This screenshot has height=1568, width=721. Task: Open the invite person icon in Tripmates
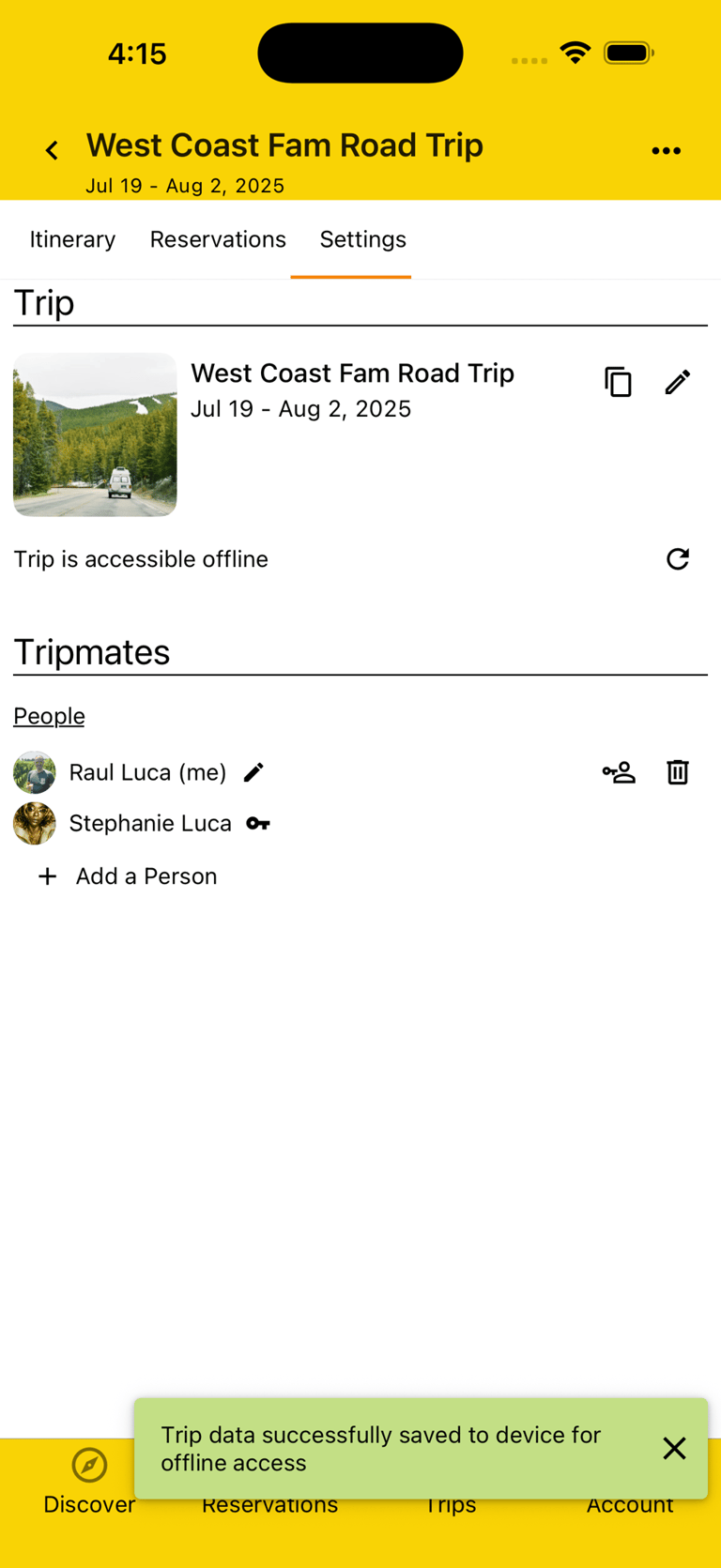(x=619, y=772)
